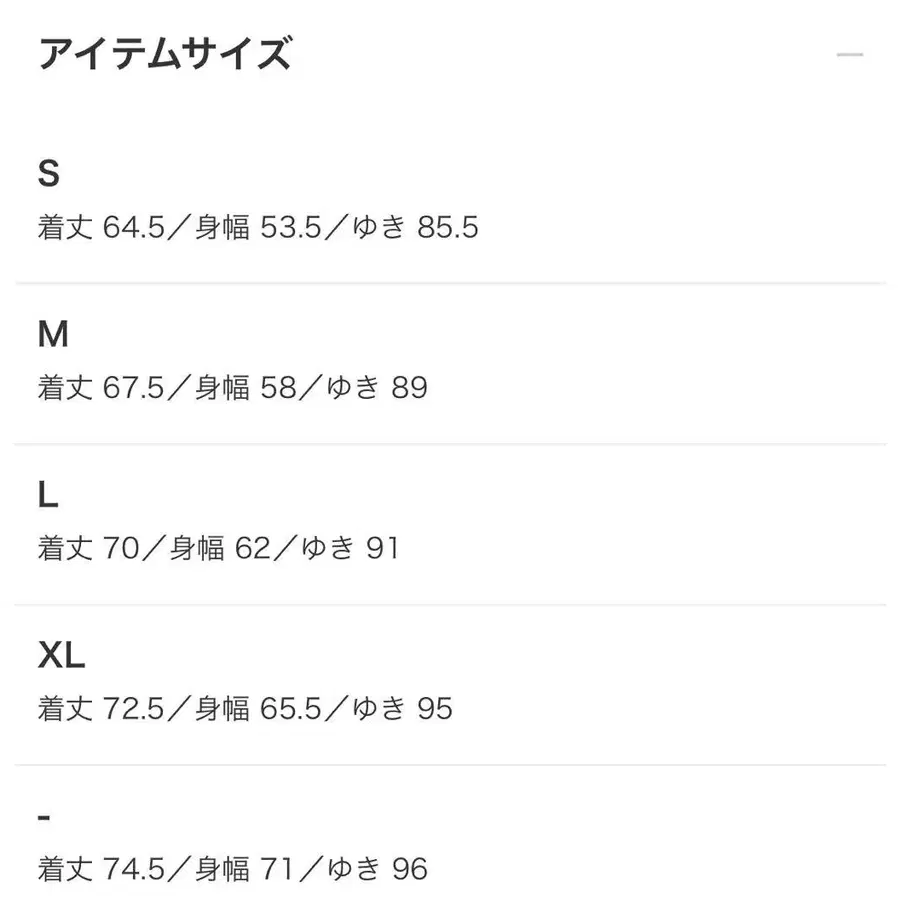Image resolution: width=900 pixels, height=900 pixels.
Task: Collapse the アイテムサイズ section
Action: [849, 54]
